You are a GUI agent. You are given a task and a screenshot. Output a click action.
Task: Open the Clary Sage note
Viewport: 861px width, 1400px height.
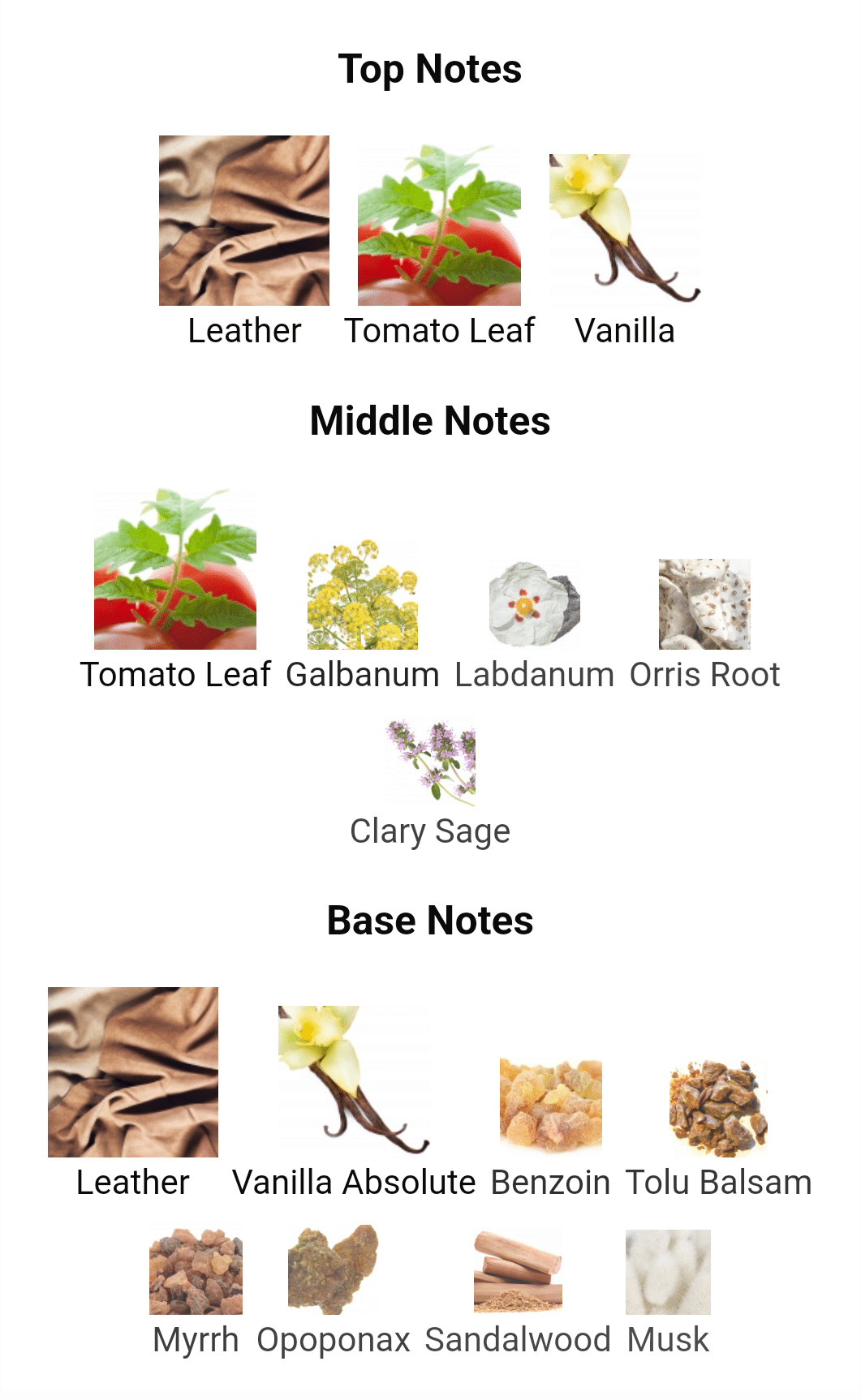point(430,784)
